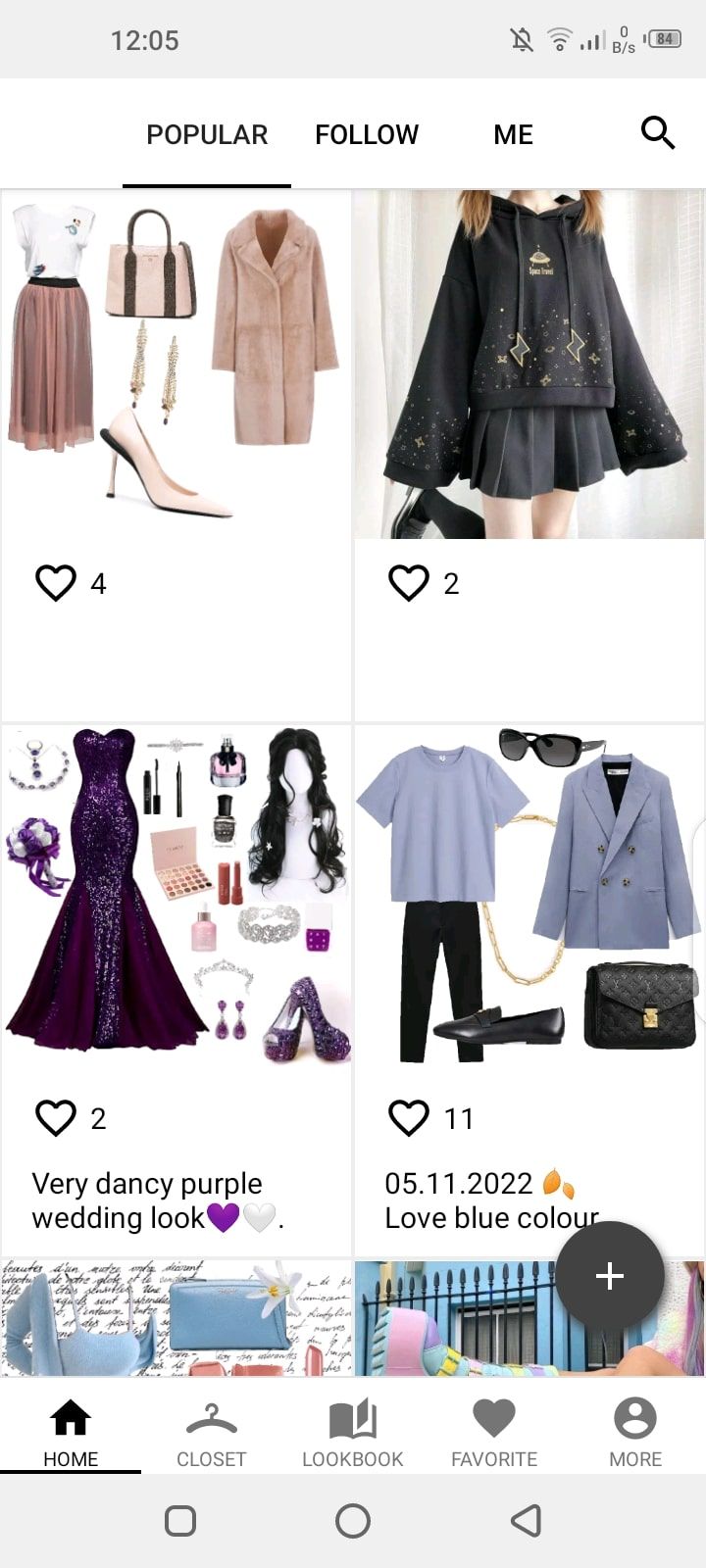Open the ME tab
The width and height of the screenshot is (706, 1568).
tap(513, 134)
